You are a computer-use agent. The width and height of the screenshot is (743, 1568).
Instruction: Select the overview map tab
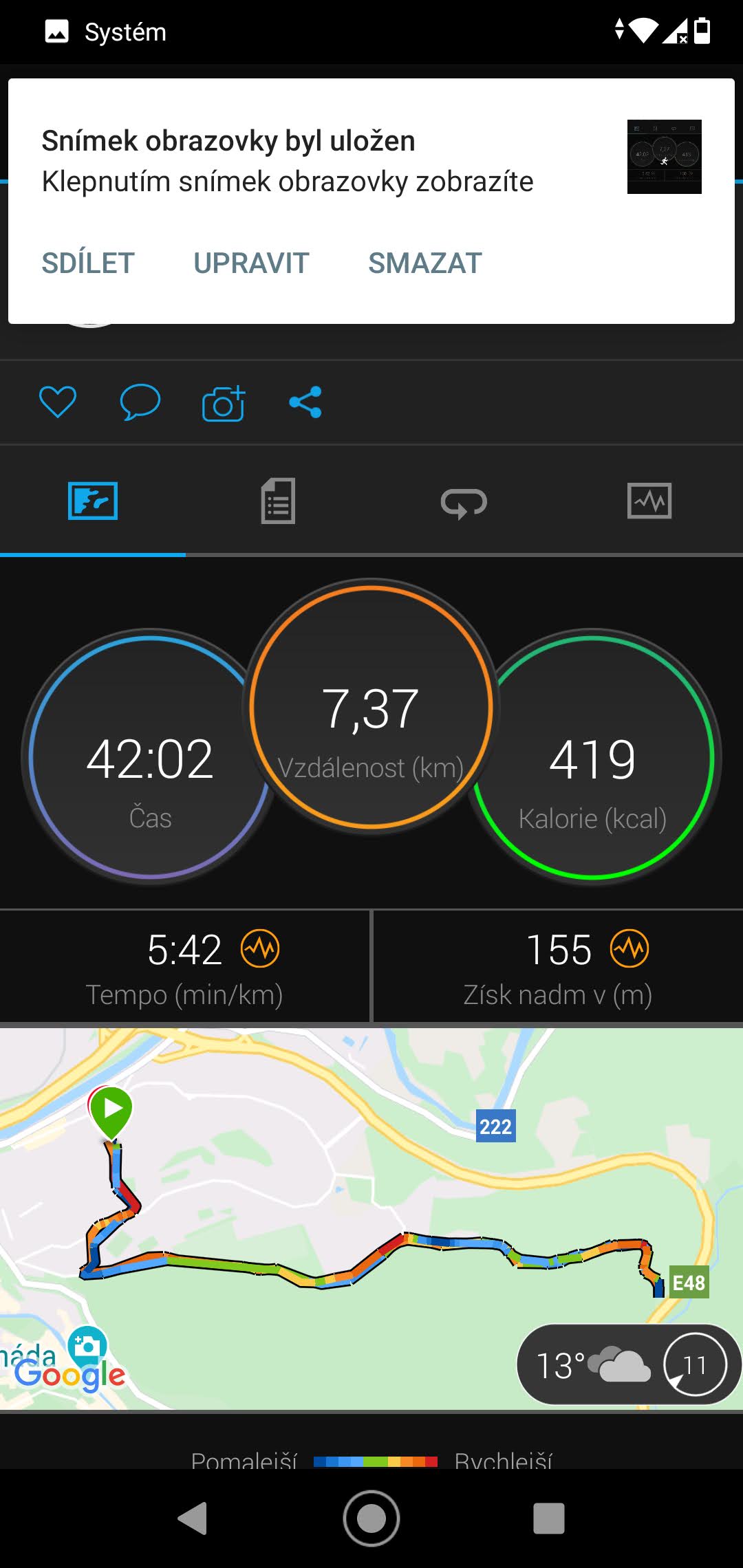pos(93,501)
